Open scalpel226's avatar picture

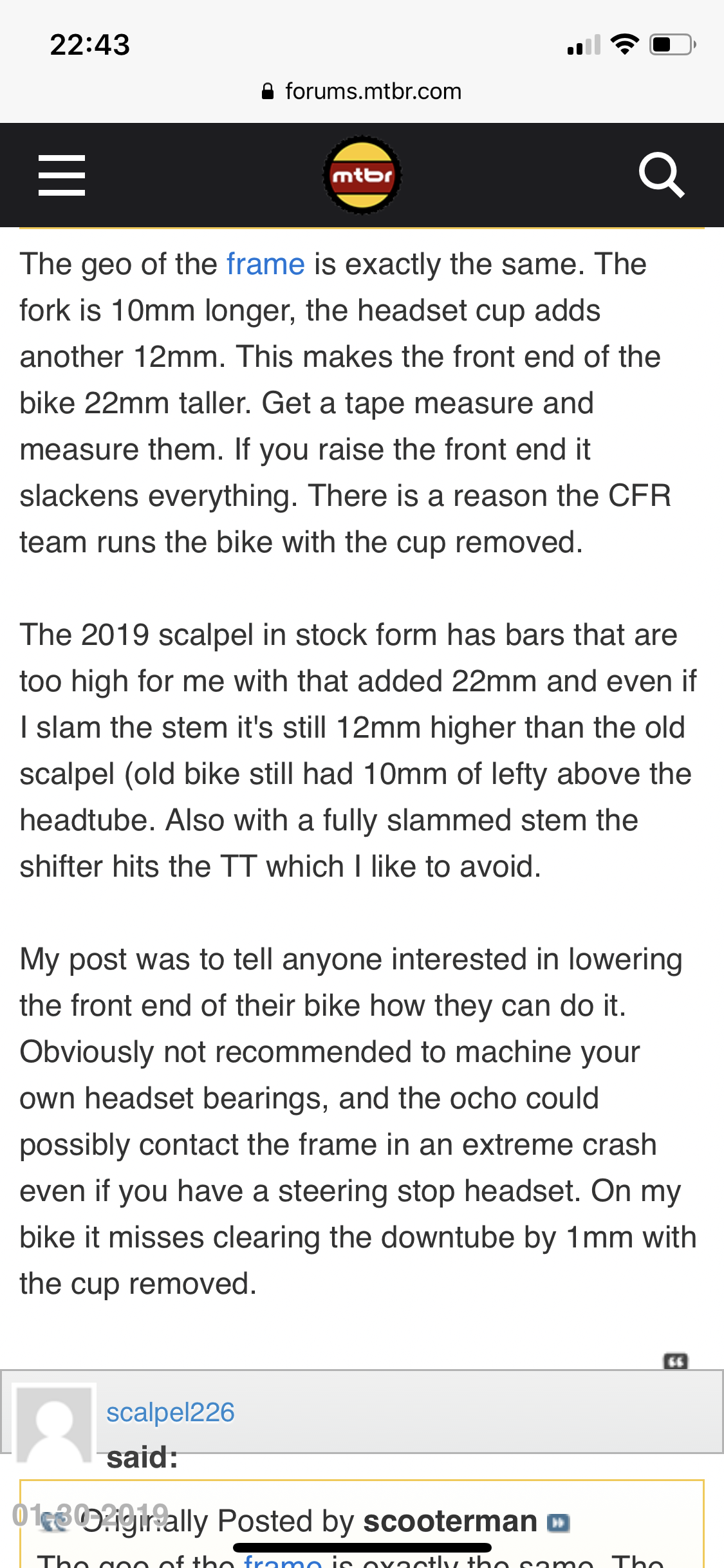point(54,1424)
